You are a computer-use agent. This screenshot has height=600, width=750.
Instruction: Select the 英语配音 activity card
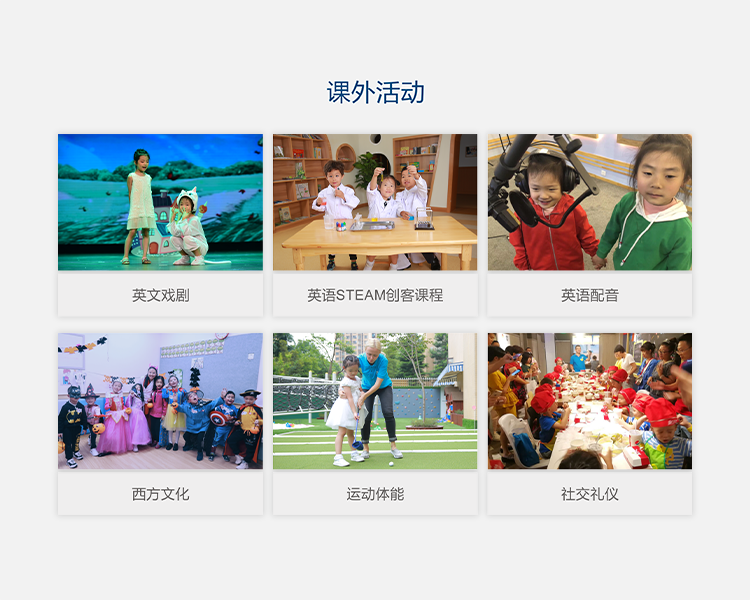coord(590,225)
